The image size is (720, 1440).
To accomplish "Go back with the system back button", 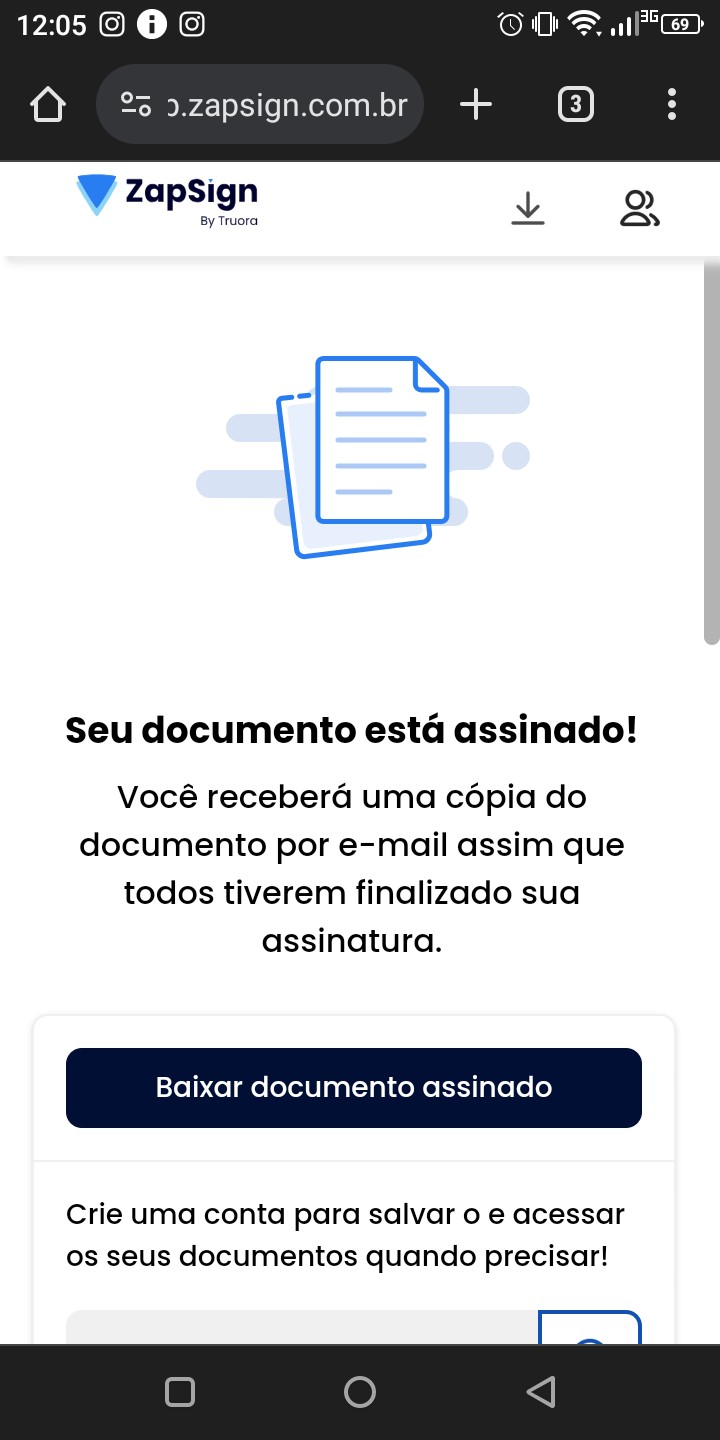I will pyautogui.click(x=540, y=1391).
